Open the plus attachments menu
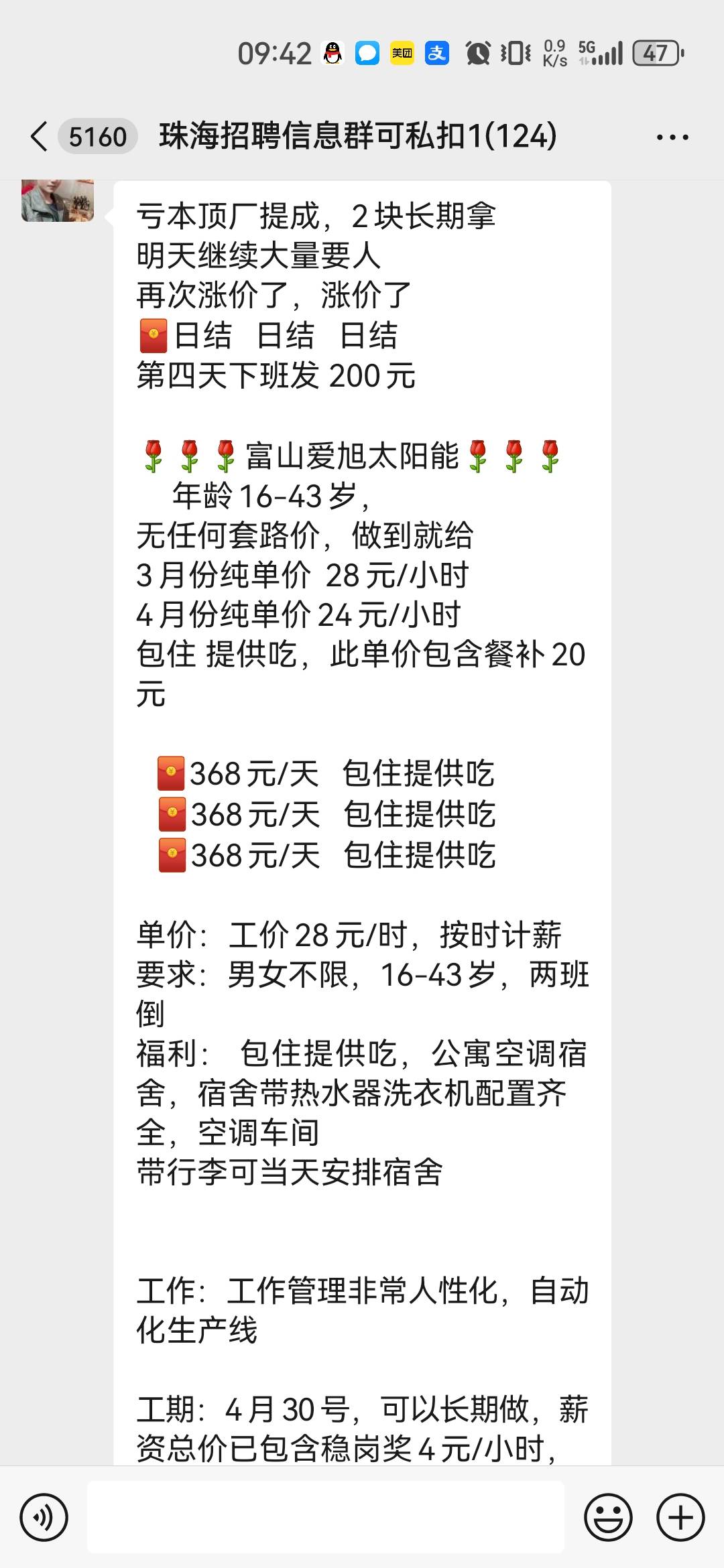 [680, 1517]
